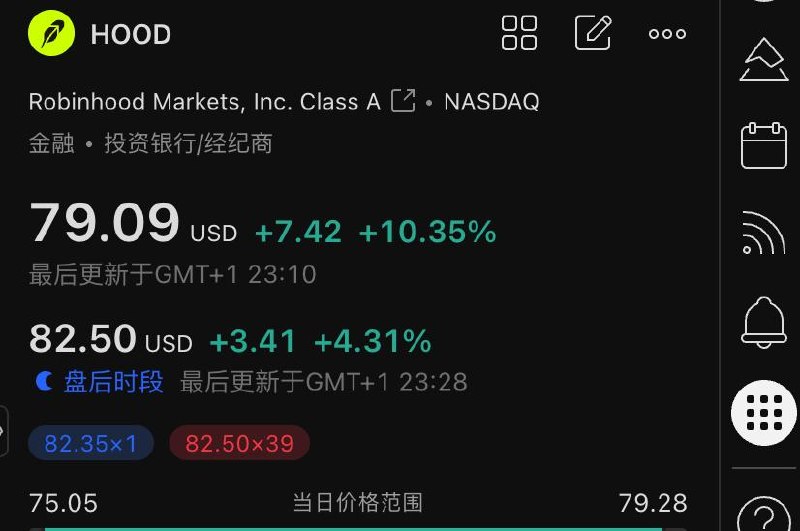
Task: Open the news feed from the side toolbar
Action: tap(764, 234)
